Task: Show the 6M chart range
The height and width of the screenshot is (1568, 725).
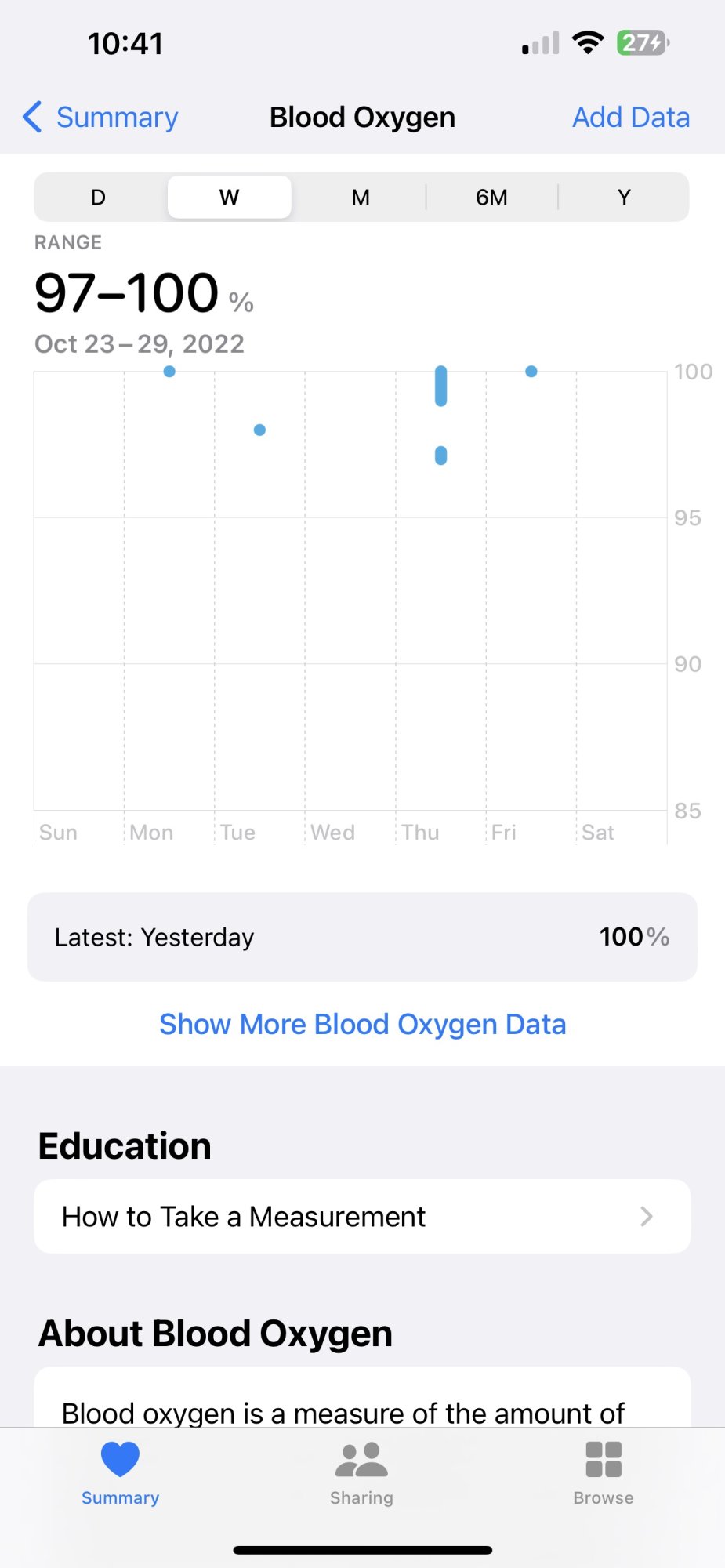Action: [x=491, y=198]
